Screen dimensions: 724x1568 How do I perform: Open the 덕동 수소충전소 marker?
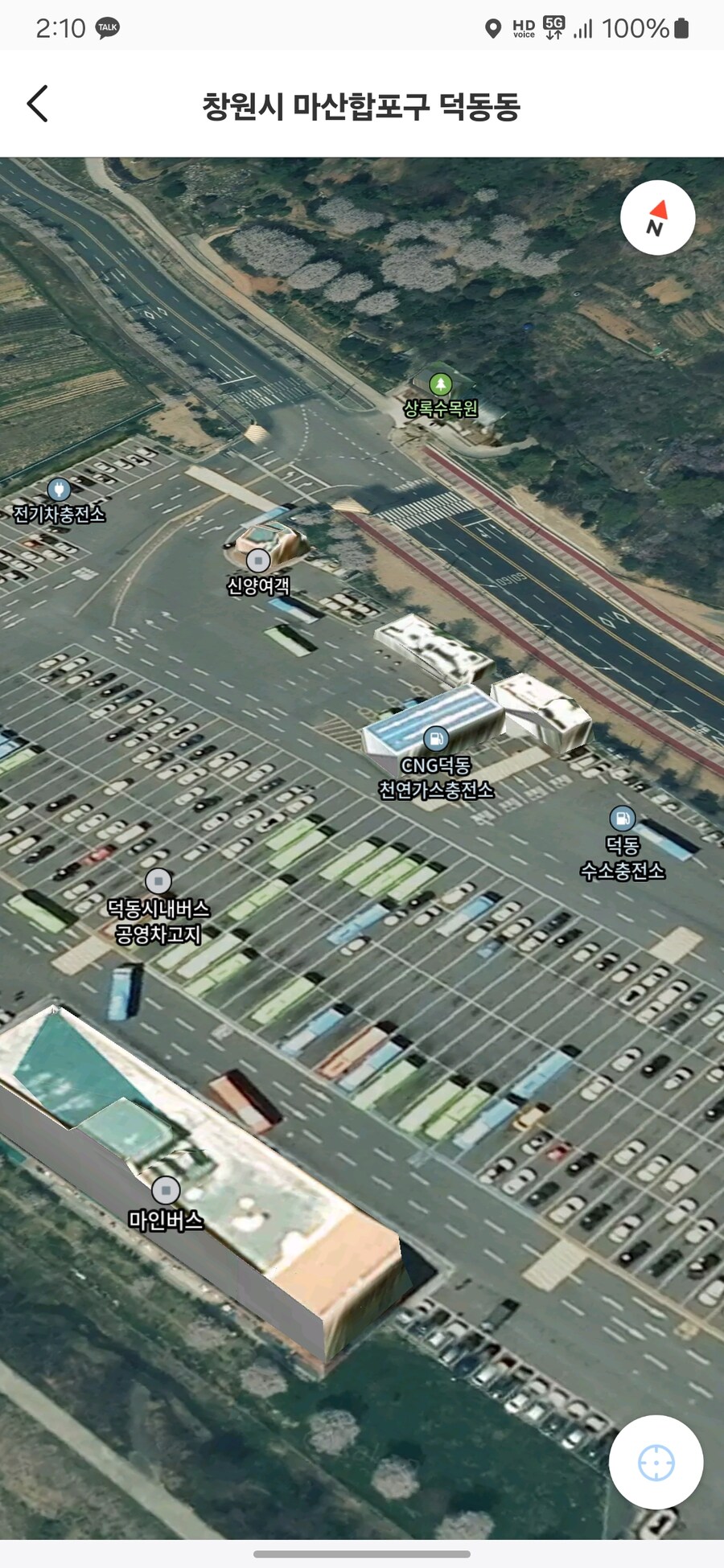coord(622,819)
